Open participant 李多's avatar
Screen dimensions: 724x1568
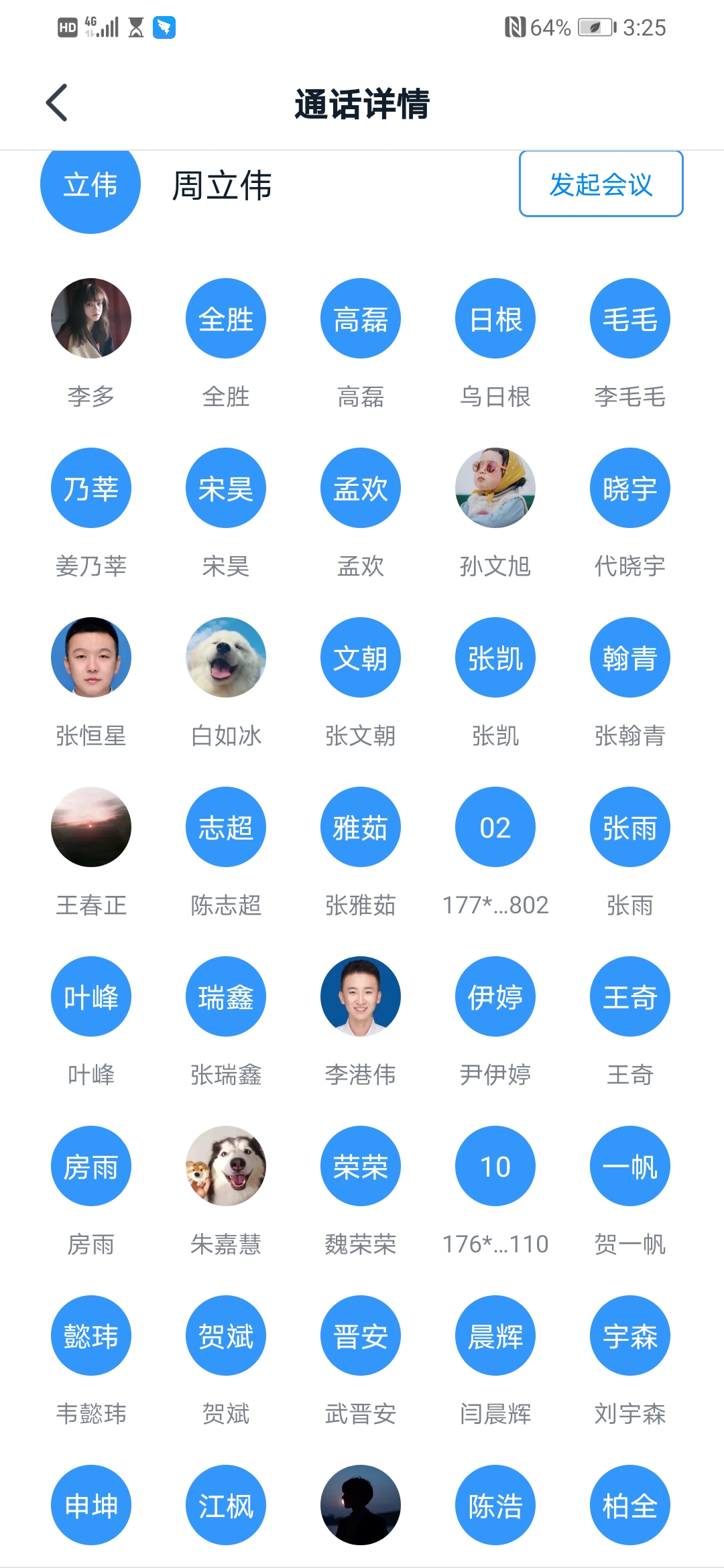(x=91, y=318)
